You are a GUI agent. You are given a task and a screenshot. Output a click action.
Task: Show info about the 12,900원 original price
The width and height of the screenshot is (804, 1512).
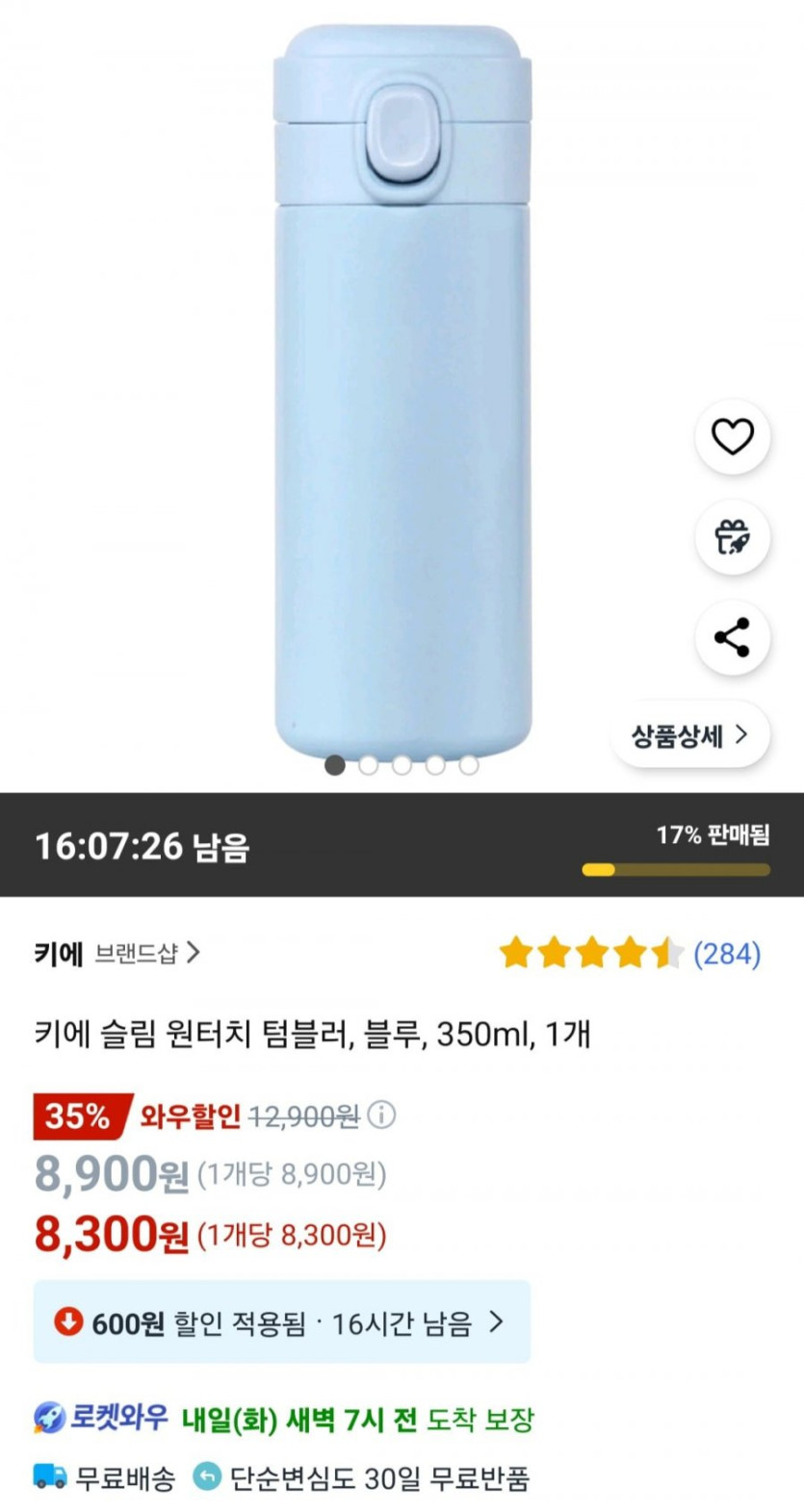coord(382,1115)
